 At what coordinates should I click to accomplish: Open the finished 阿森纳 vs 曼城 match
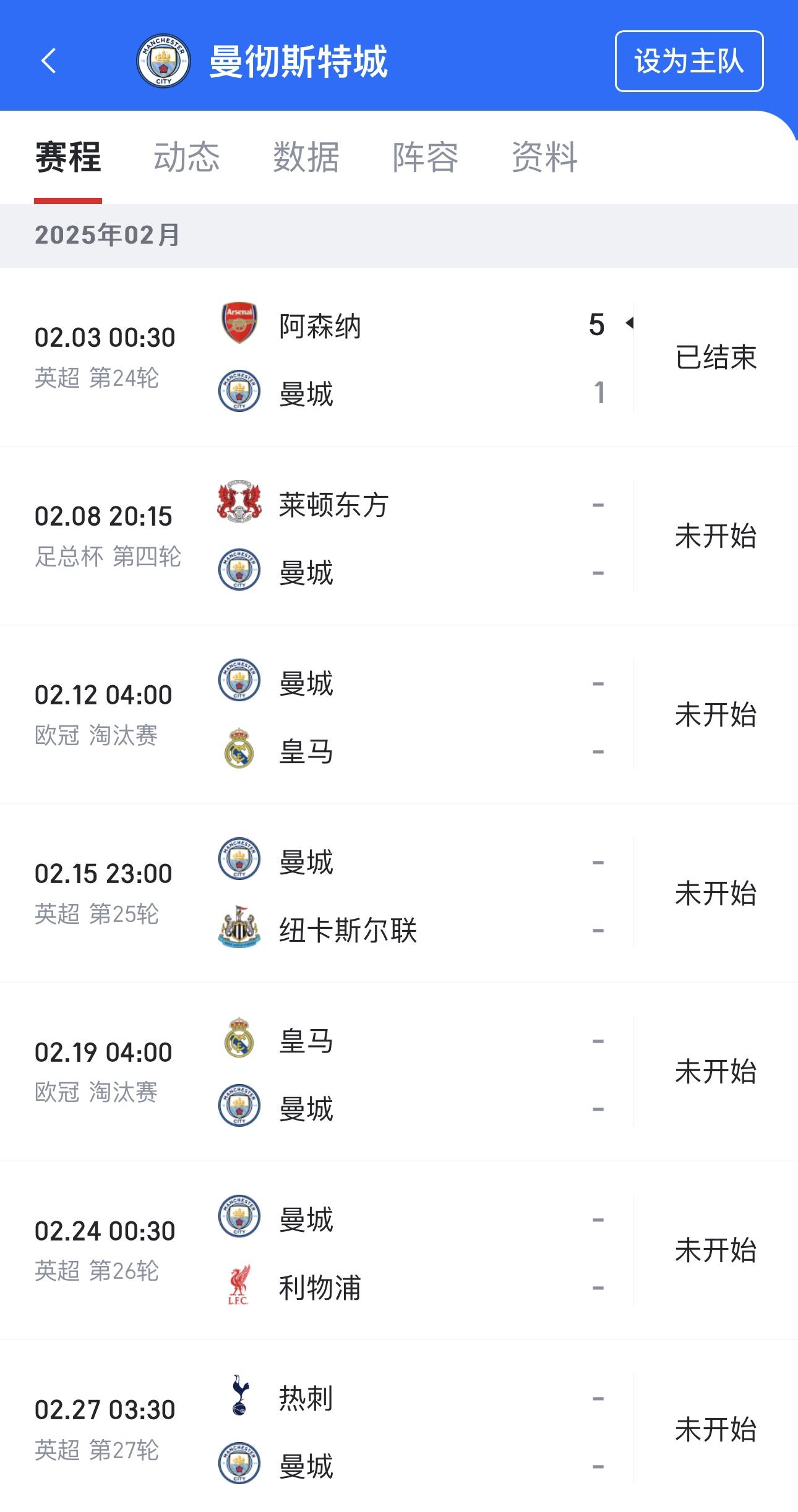tap(399, 357)
